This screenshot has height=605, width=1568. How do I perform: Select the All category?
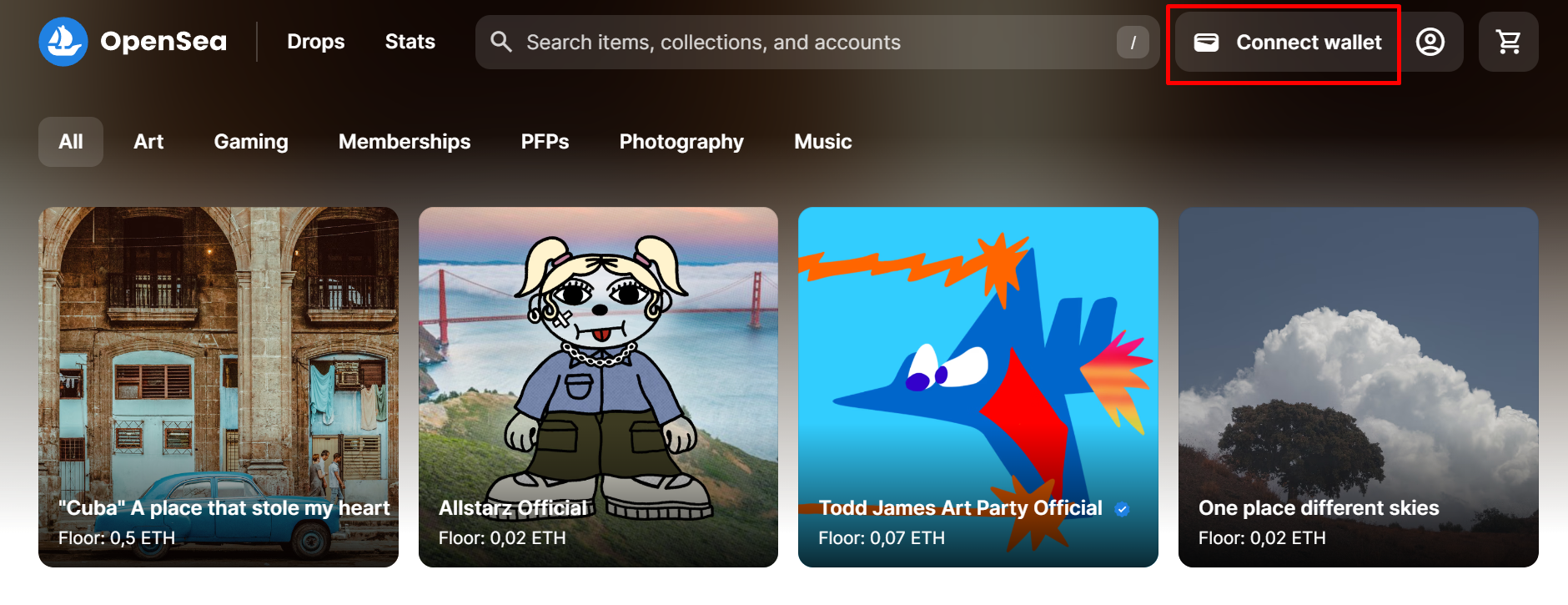(71, 142)
